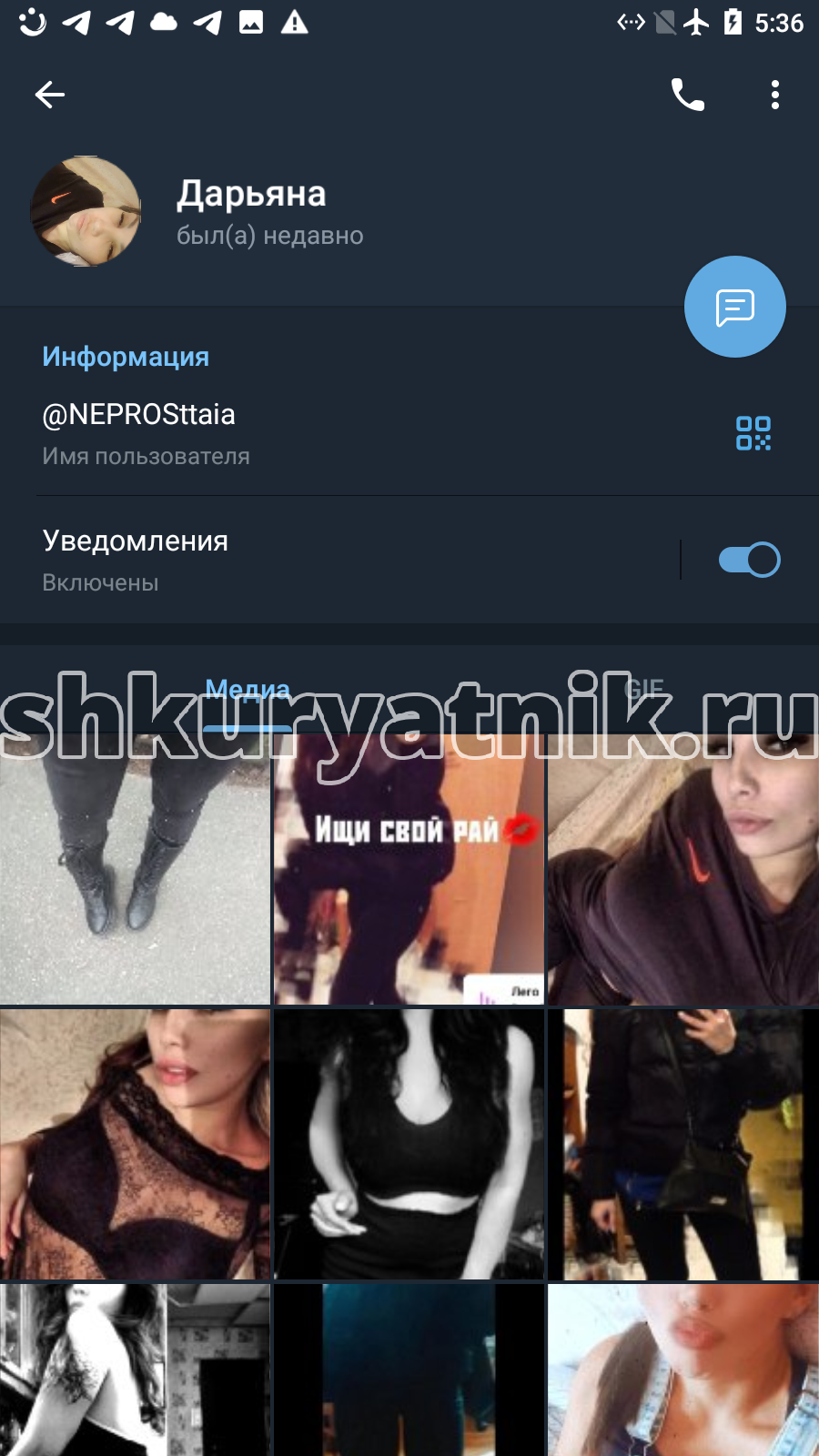
Task: Turn off the notifications switch
Action: coord(750,560)
